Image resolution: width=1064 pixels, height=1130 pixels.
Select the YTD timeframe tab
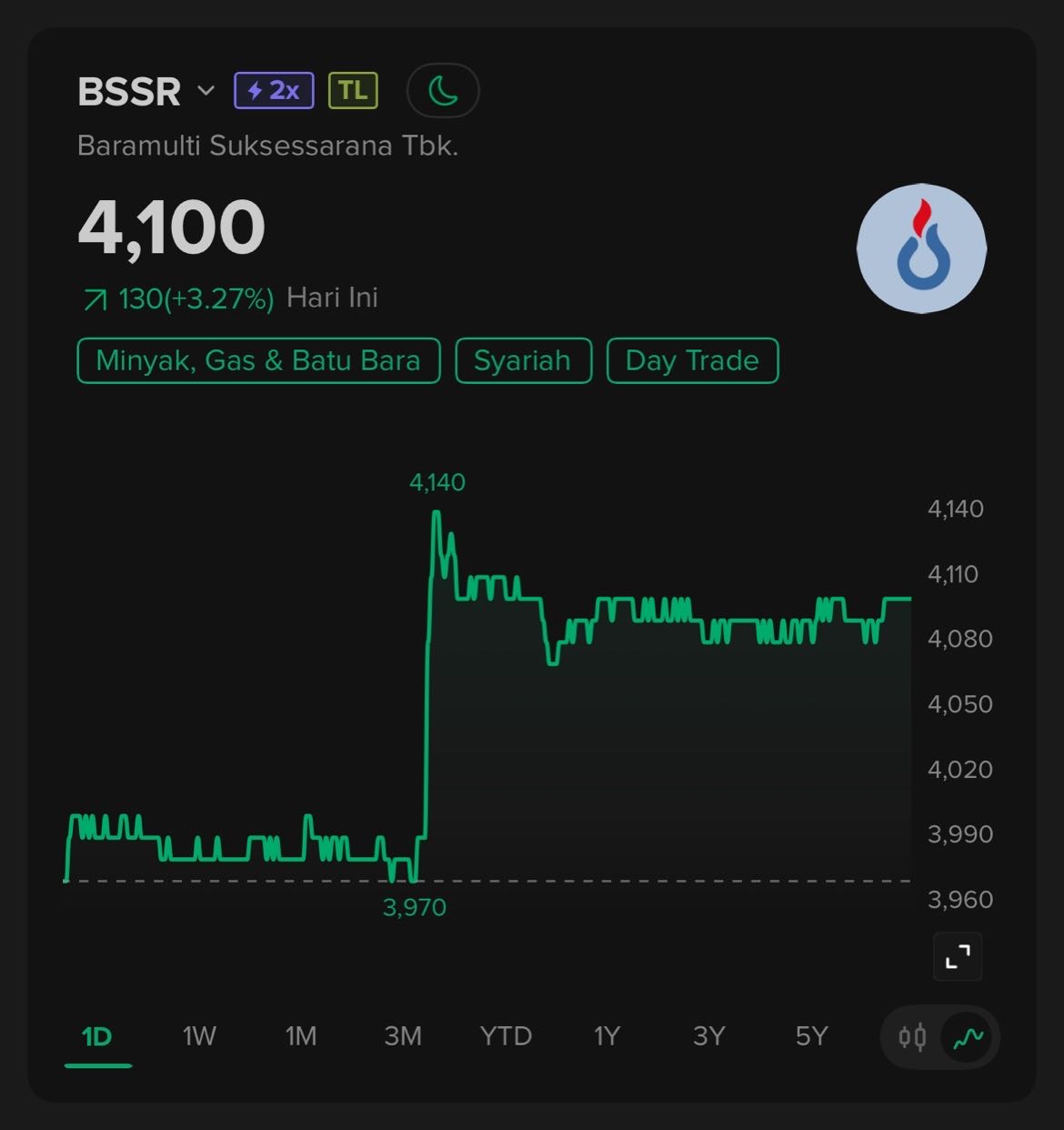pos(506,1036)
